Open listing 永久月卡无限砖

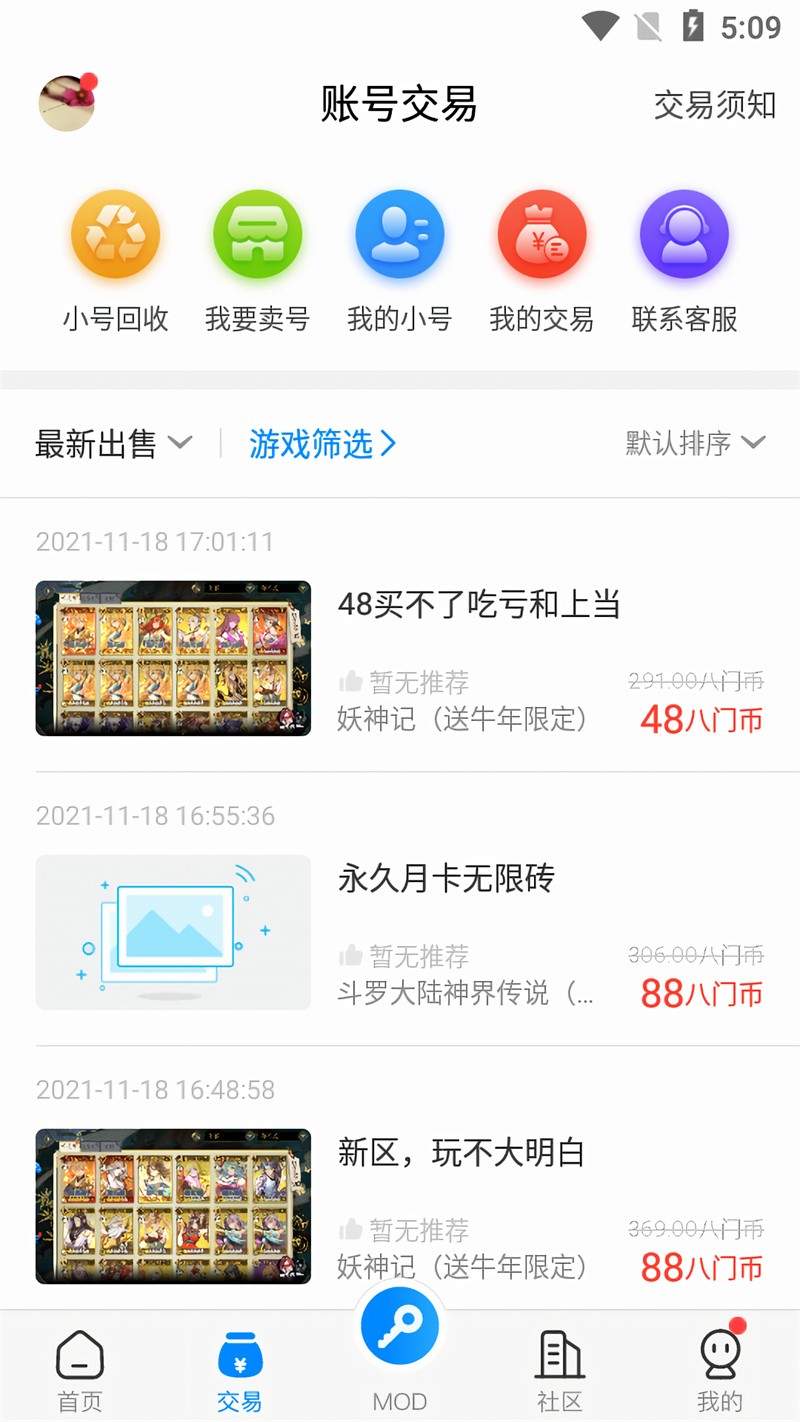(446, 878)
